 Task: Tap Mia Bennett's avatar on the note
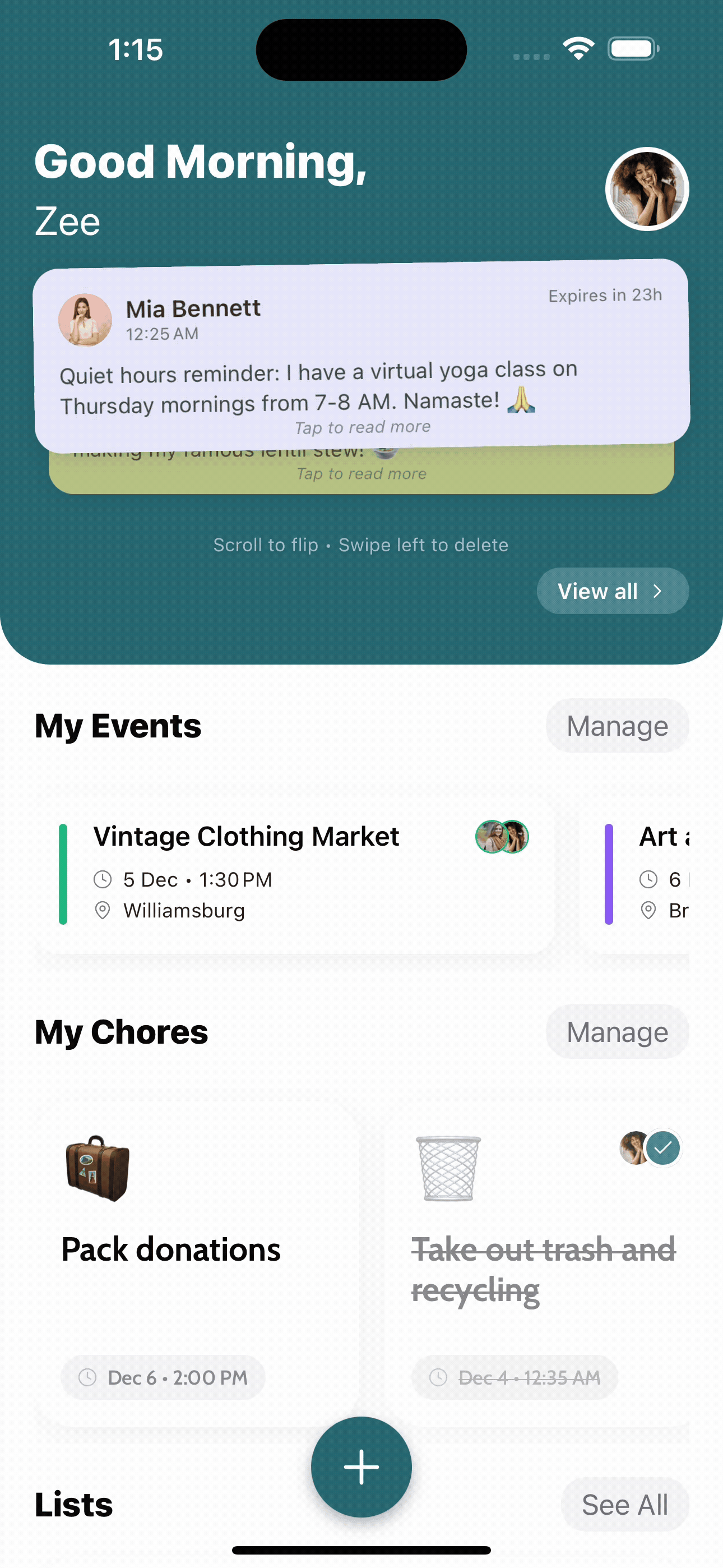85,320
